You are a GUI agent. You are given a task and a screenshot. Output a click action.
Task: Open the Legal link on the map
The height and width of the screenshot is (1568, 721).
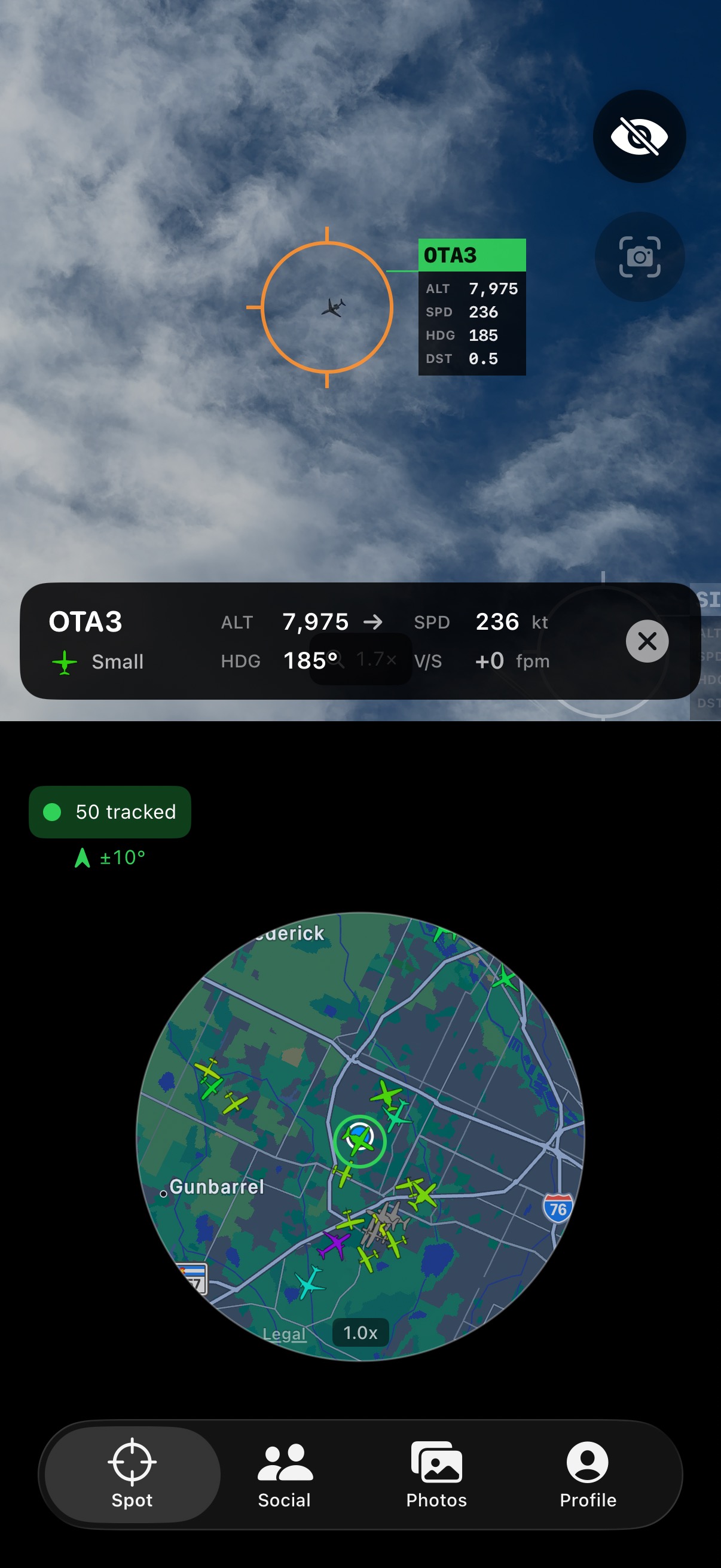(283, 1333)
